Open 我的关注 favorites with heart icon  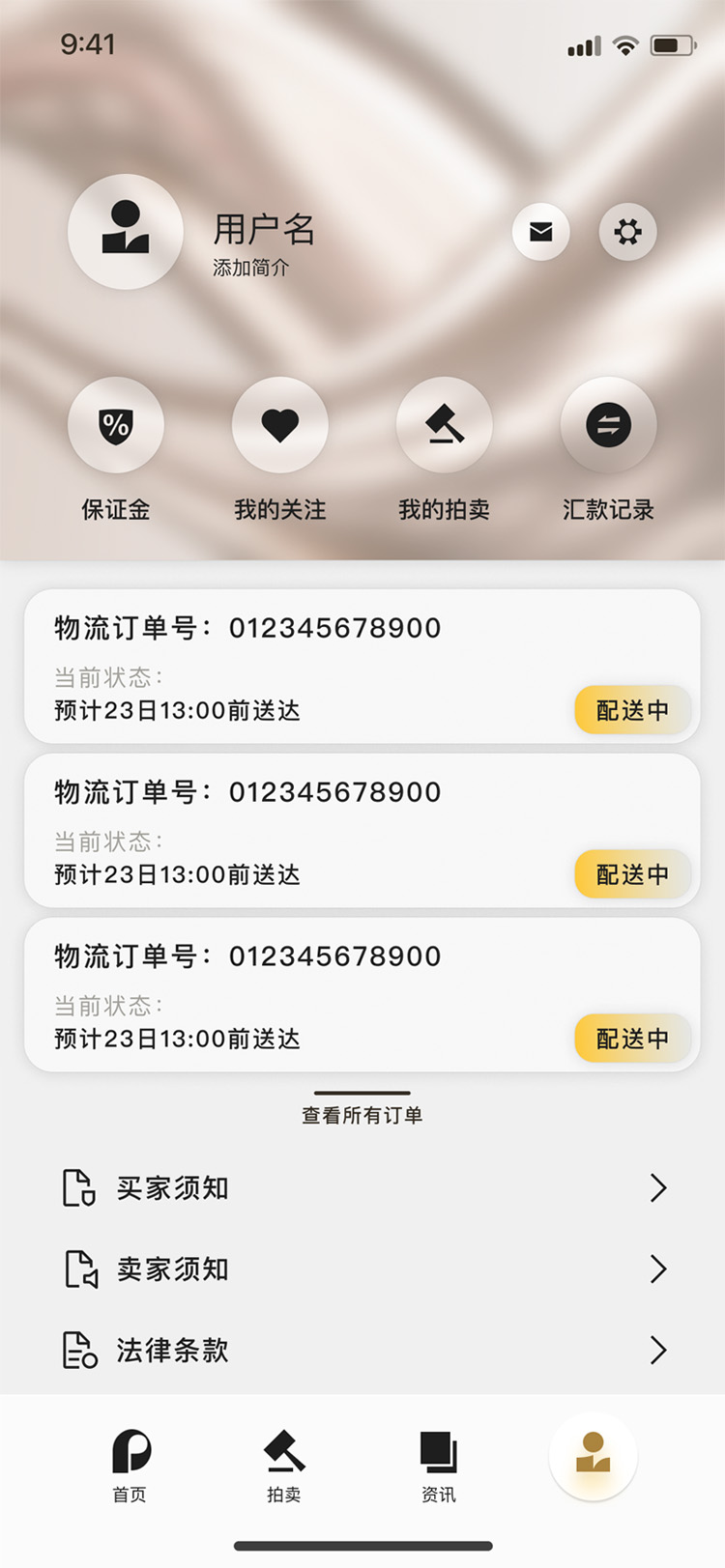280,425
